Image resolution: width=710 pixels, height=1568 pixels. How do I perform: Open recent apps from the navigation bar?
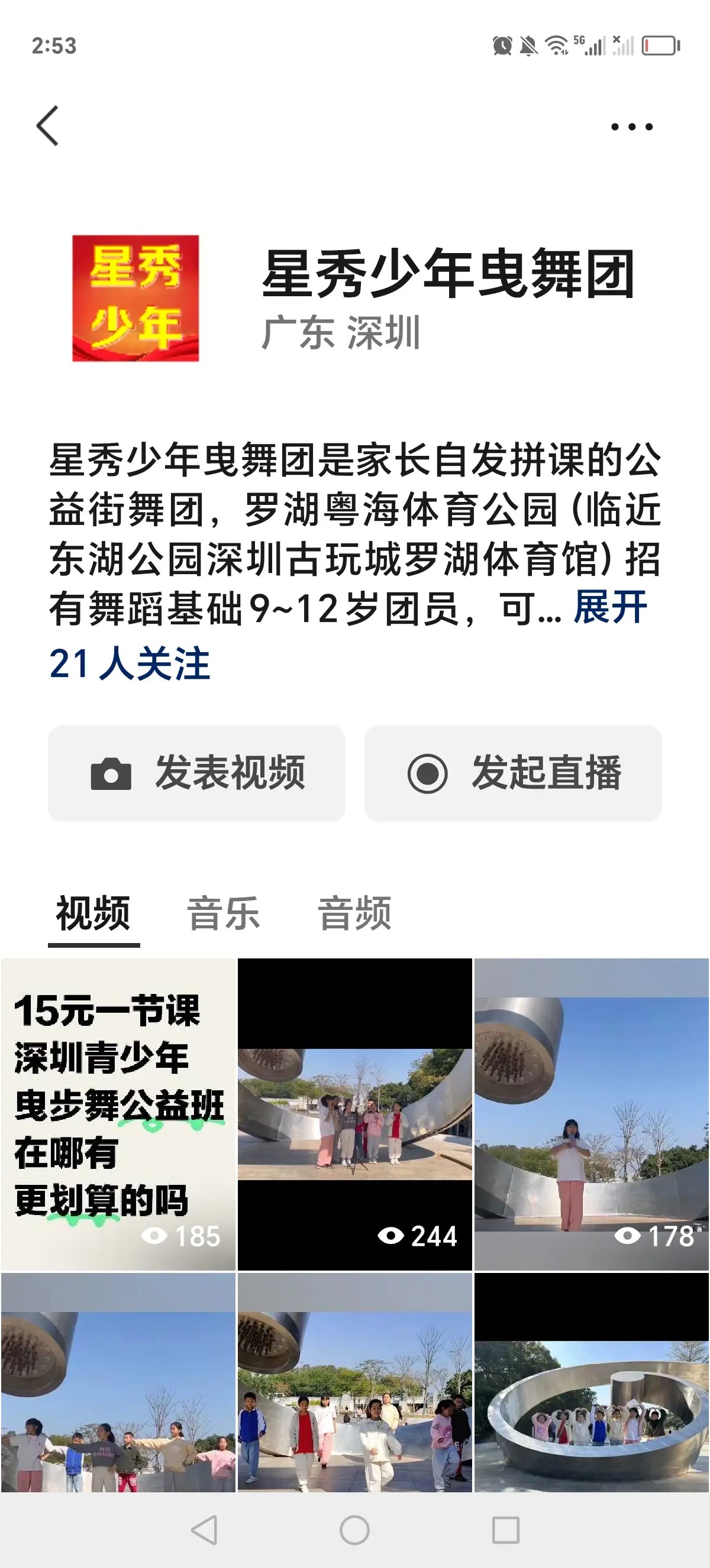pos(505,1530)
